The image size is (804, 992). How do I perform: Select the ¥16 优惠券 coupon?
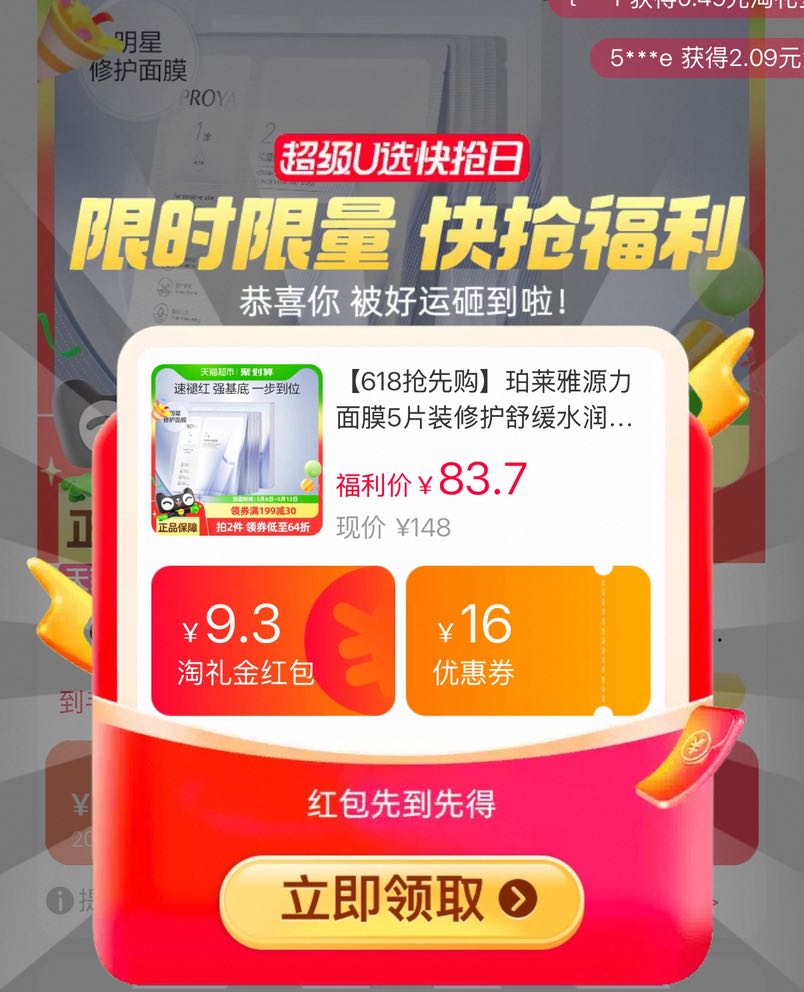[527, 641]
